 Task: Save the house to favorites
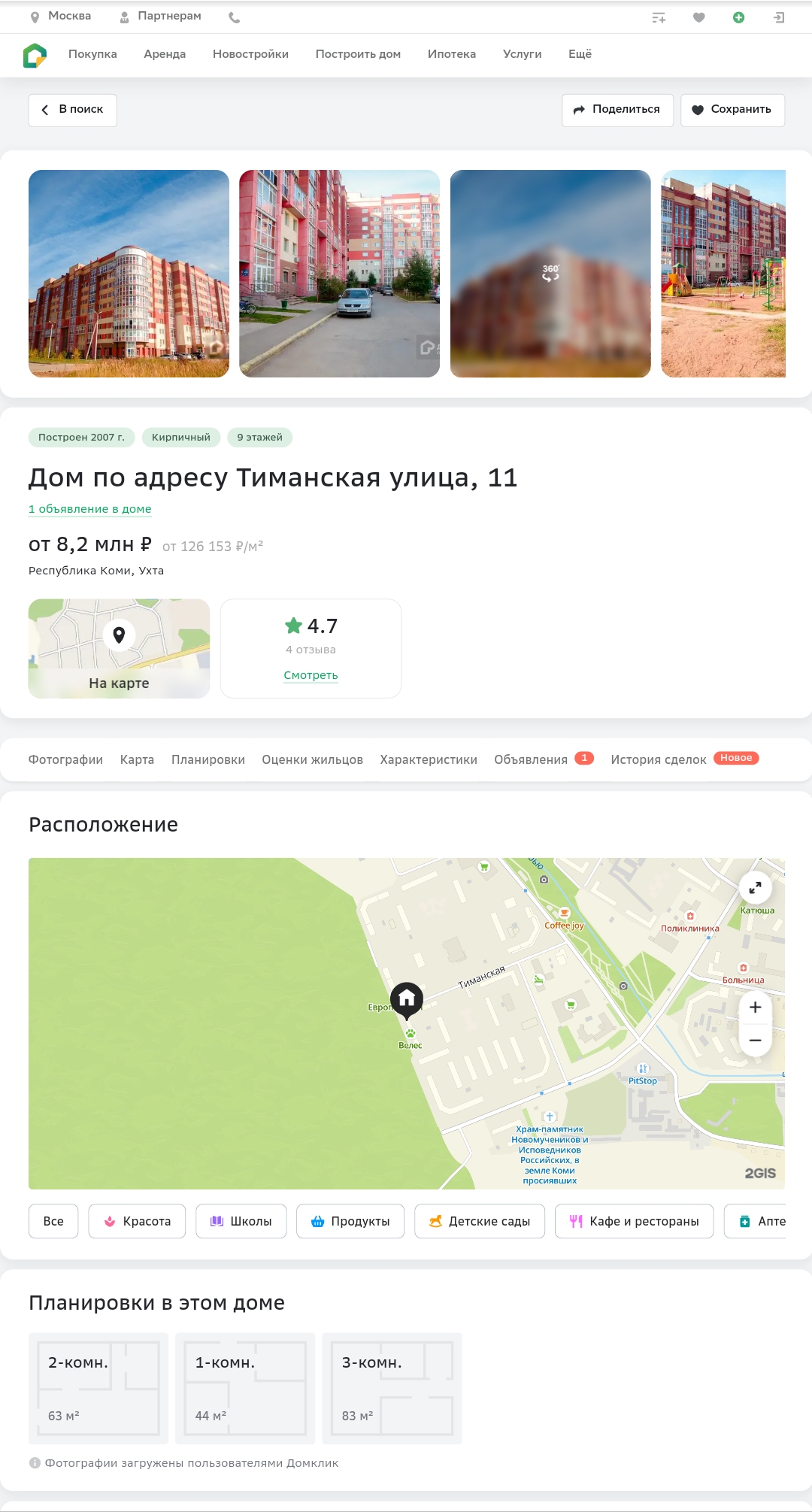point(732,110)
